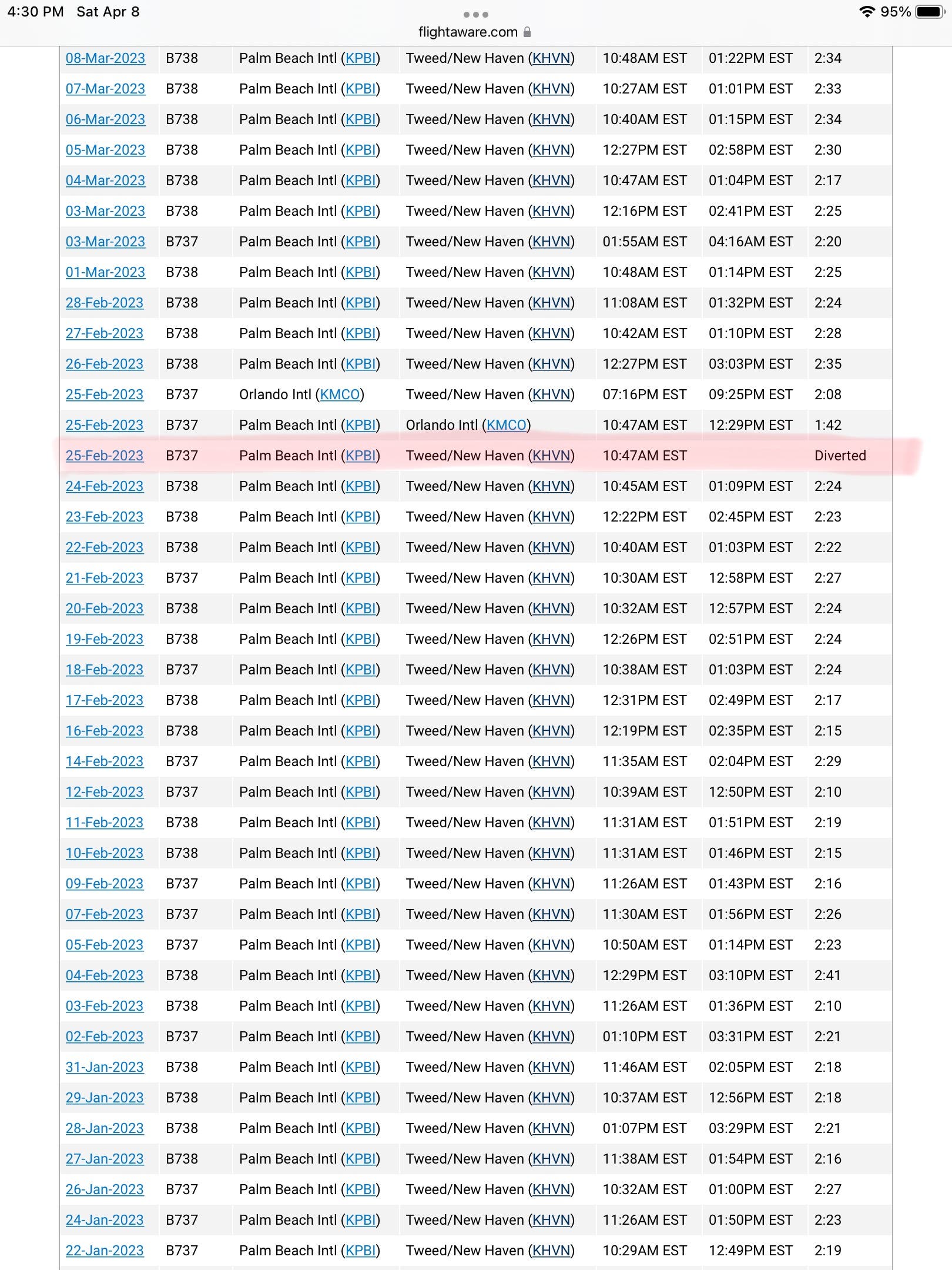Tap KHVN link in the 27-Jan-2023 row

(551, 1159)
